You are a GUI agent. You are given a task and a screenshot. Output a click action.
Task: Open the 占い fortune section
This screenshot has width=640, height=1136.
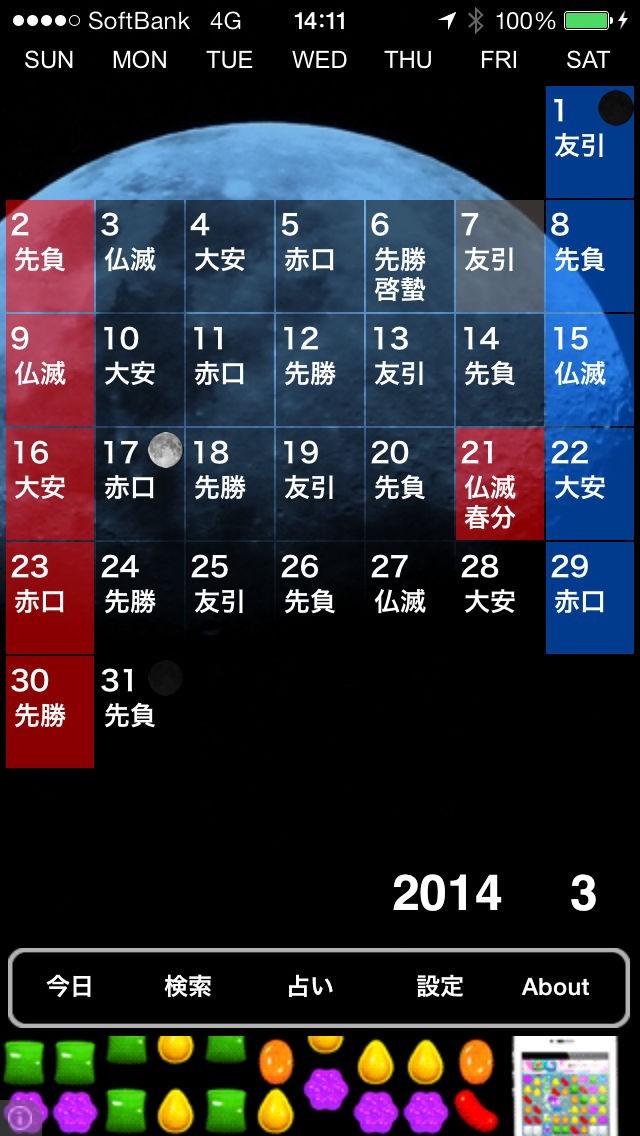[x=311, y=987]
